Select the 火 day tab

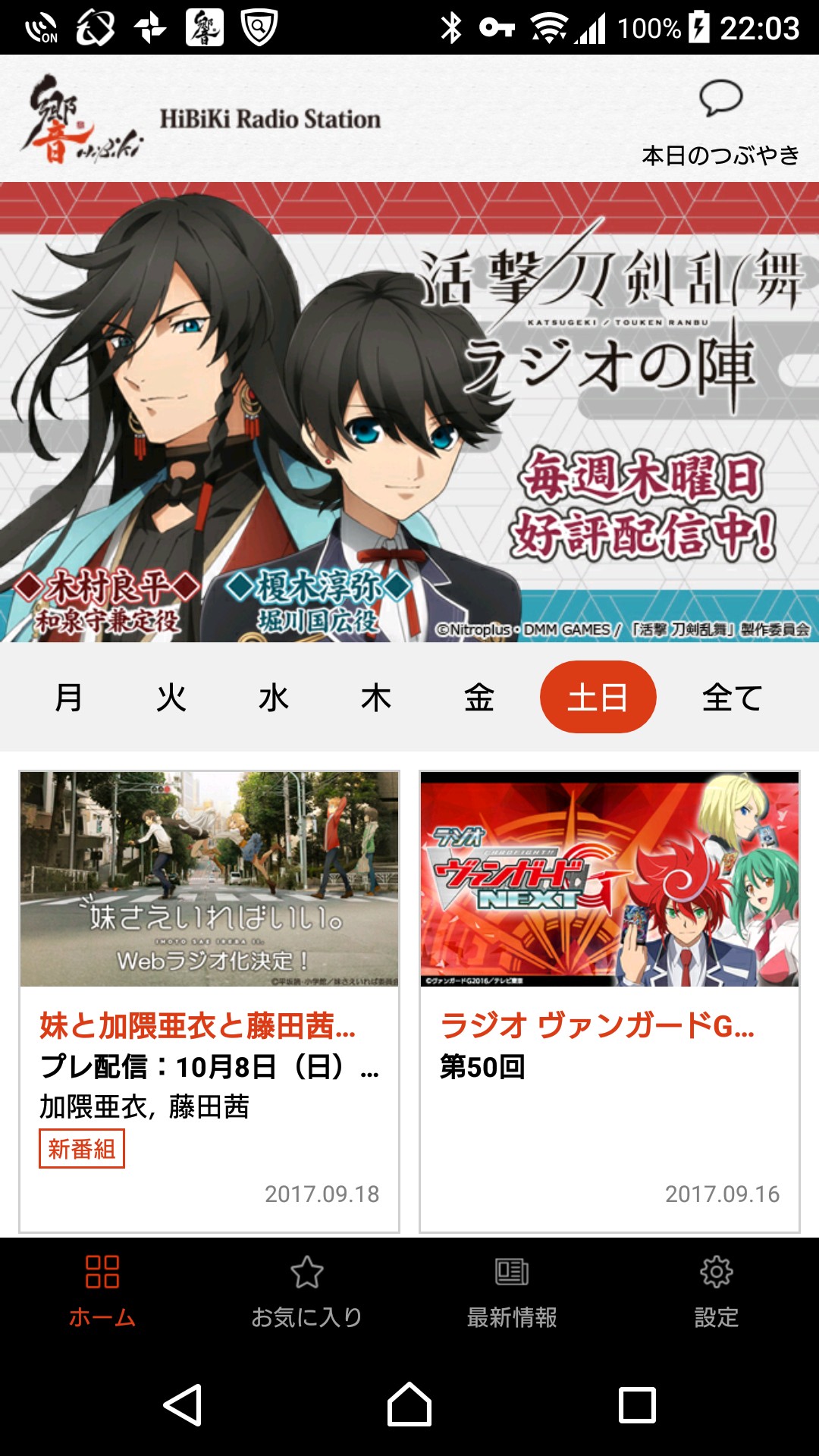pos(171,697)
